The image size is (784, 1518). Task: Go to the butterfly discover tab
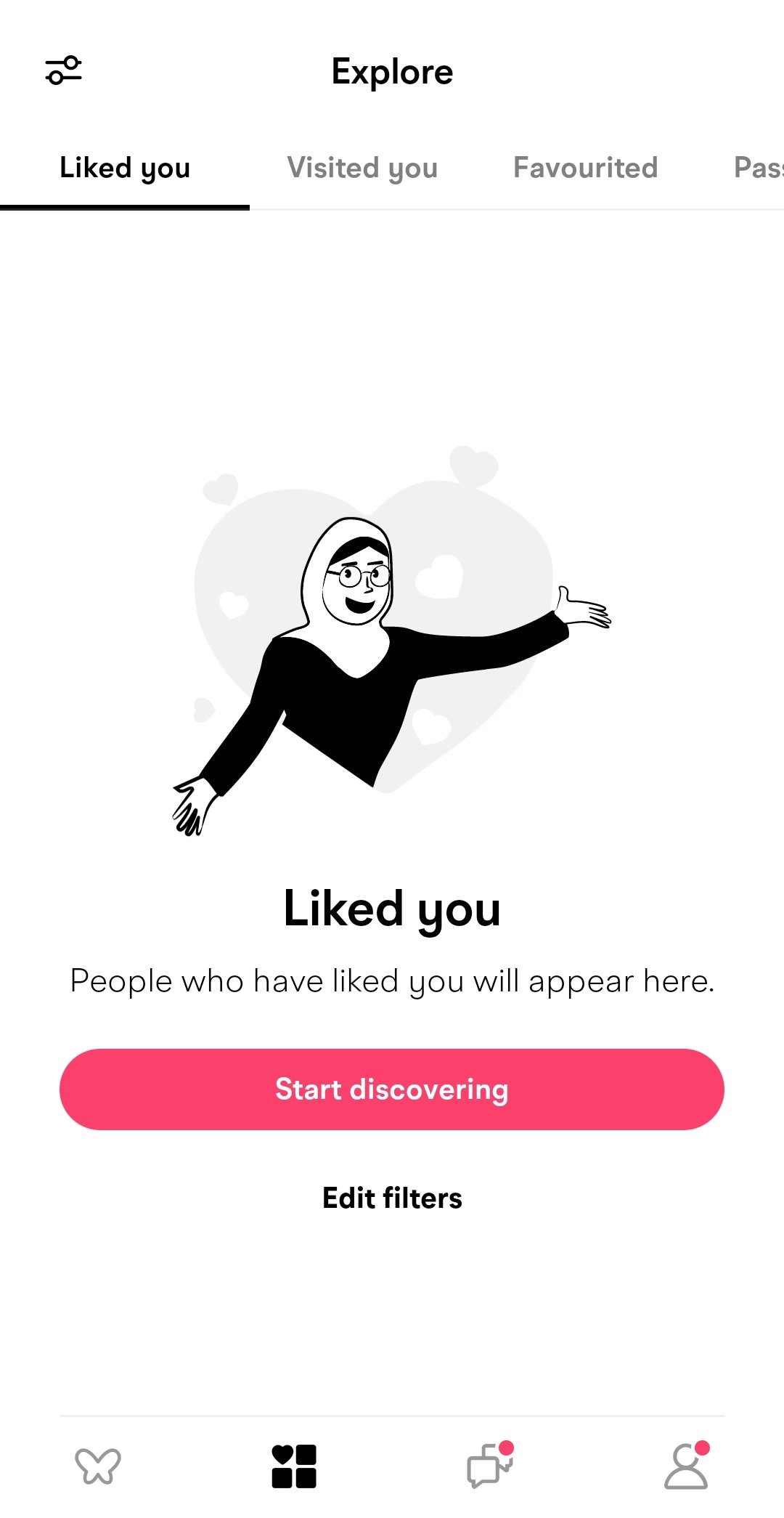(98, 1466)
